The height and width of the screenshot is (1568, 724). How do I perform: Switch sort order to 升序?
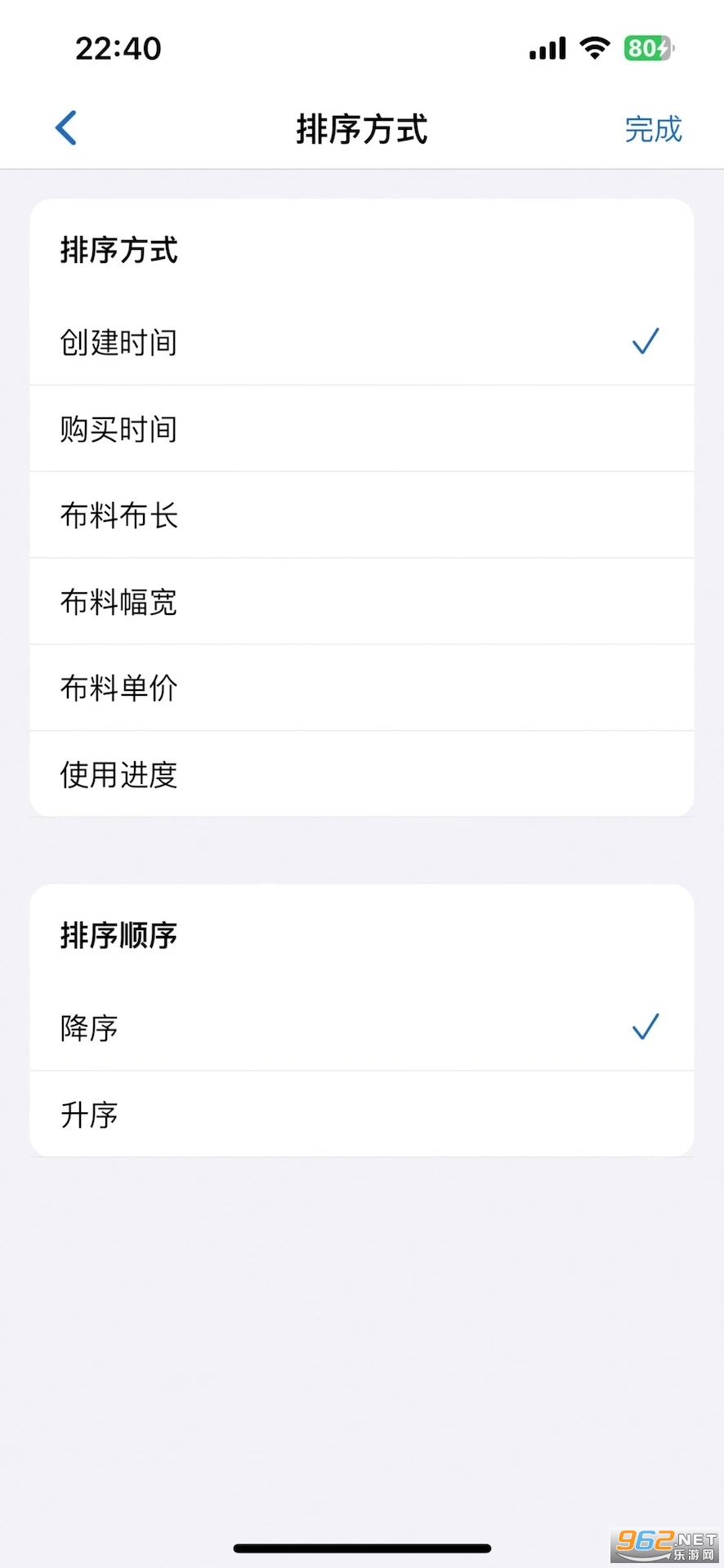(x=361, y=1114)
